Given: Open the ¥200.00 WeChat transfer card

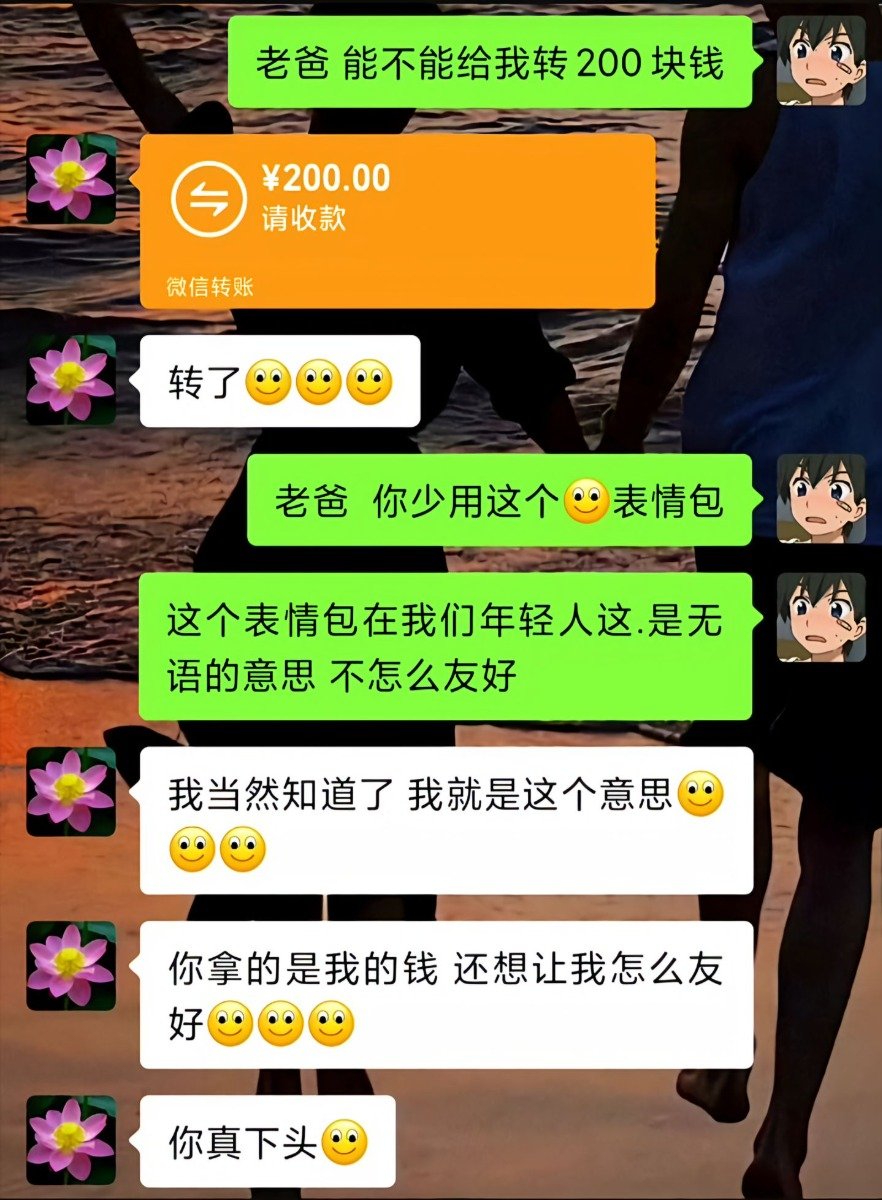Looking at the screenshot, I should pos(397,220).
